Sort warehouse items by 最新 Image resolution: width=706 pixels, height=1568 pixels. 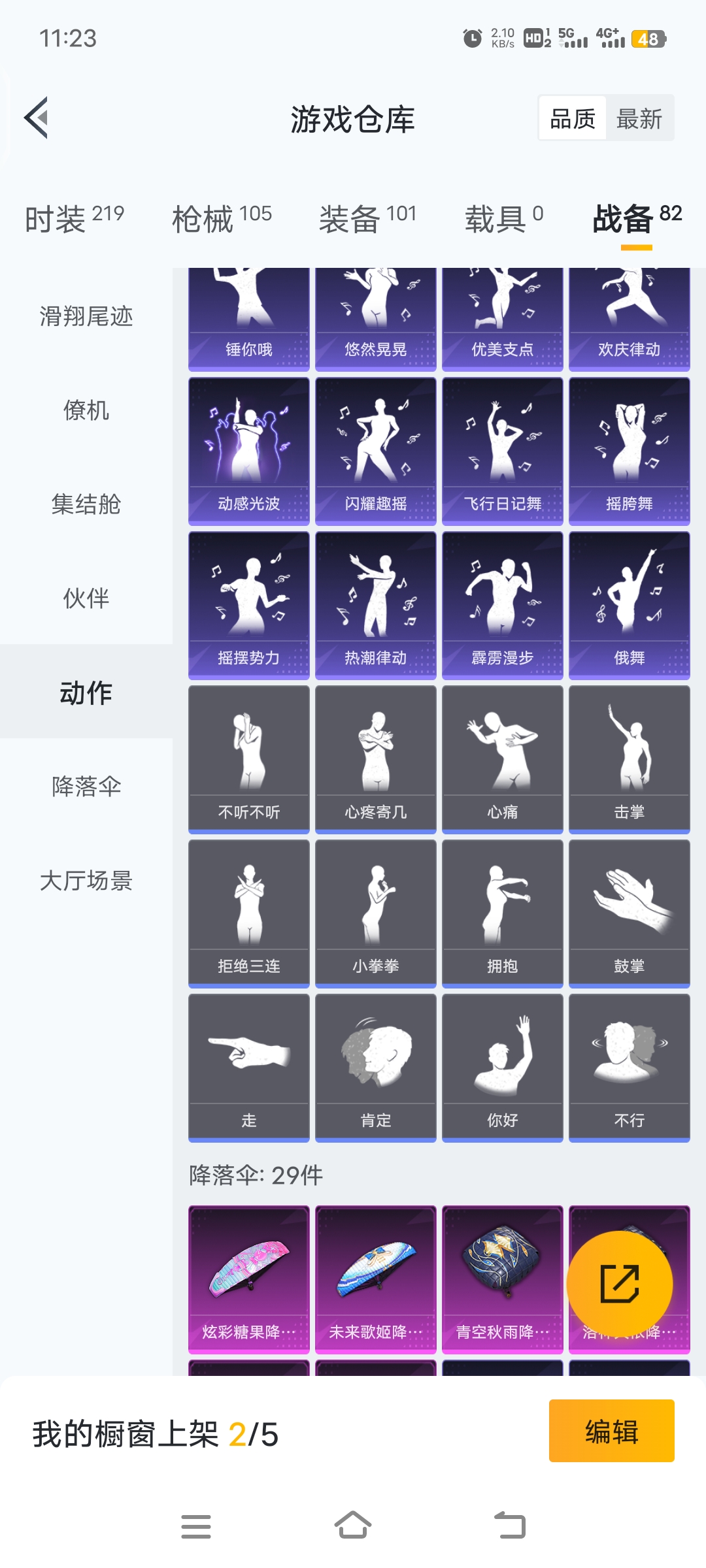[639, 119]
